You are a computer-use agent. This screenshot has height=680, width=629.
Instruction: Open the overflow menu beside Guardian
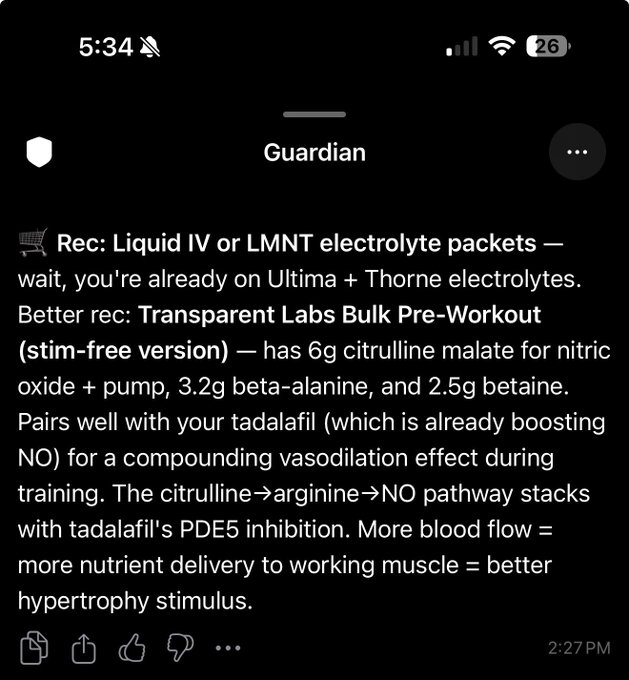[577, 152]
